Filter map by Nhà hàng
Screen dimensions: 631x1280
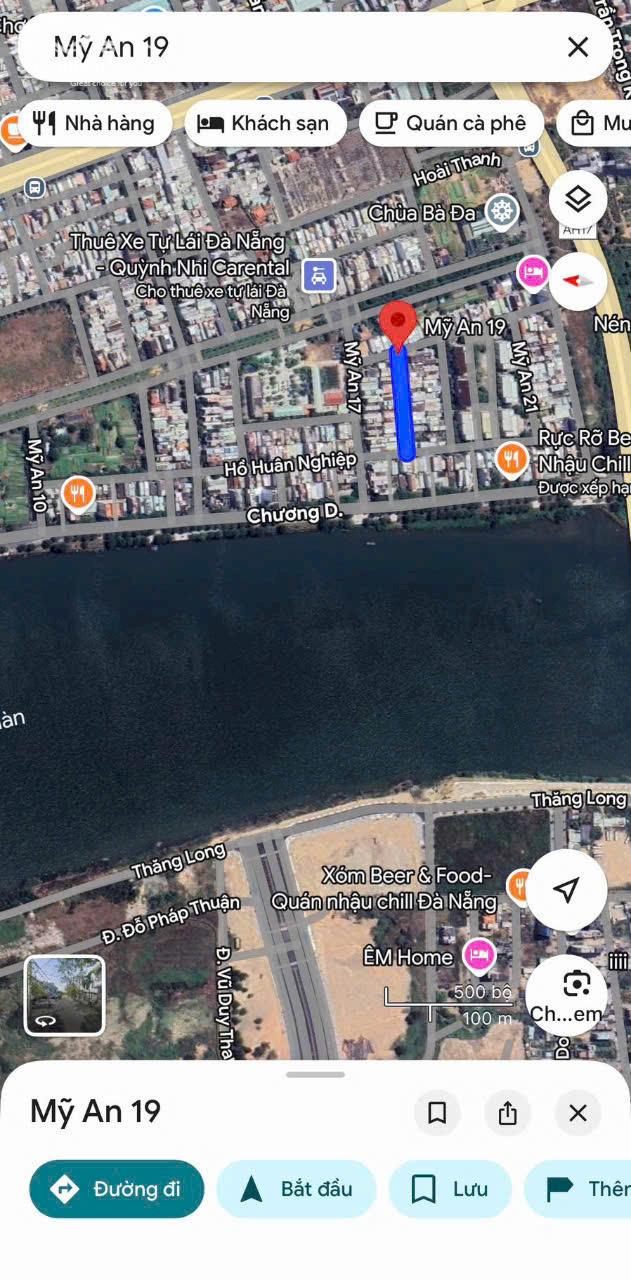pos(94,123)
